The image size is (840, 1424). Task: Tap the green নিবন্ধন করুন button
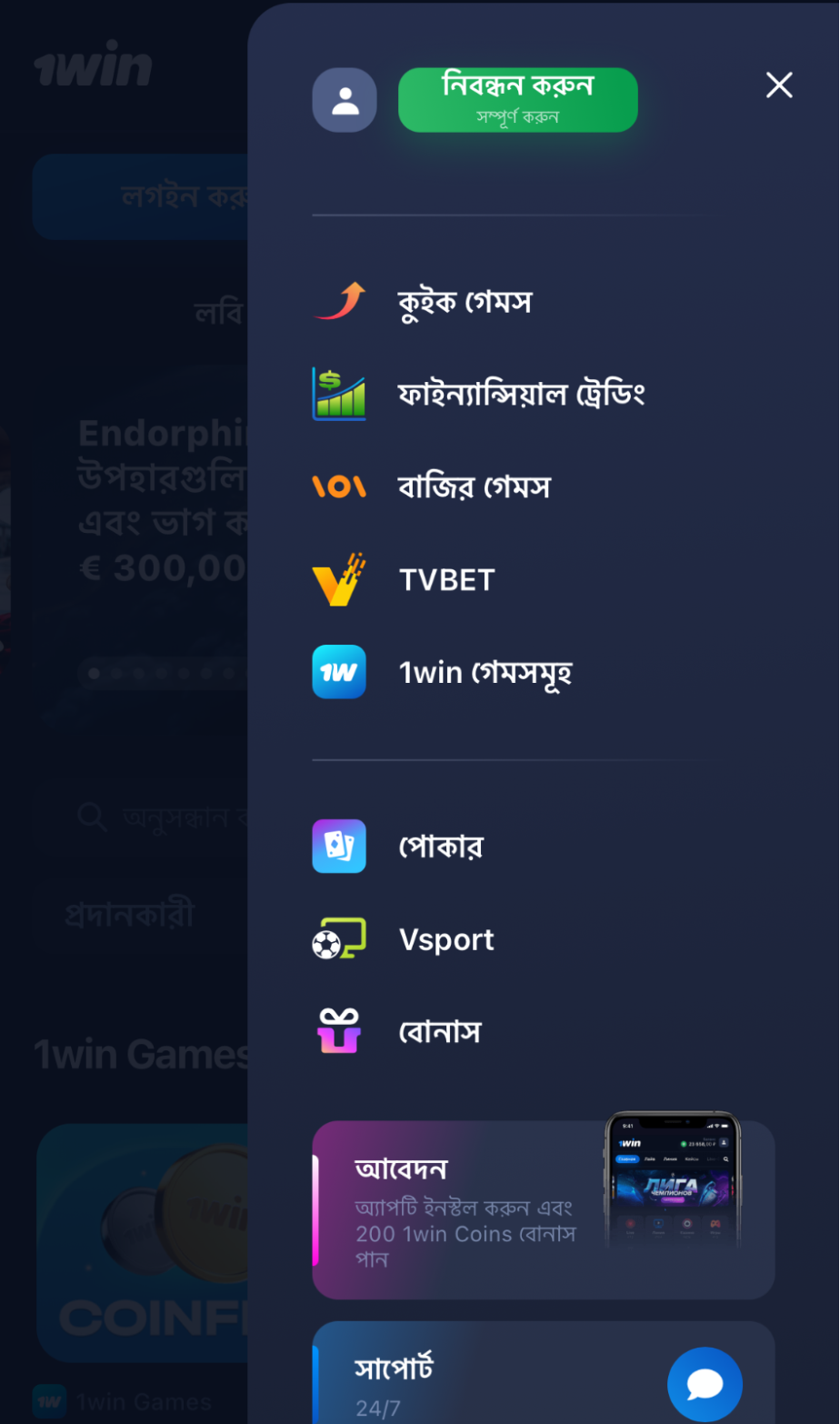(x=517, y=100)
